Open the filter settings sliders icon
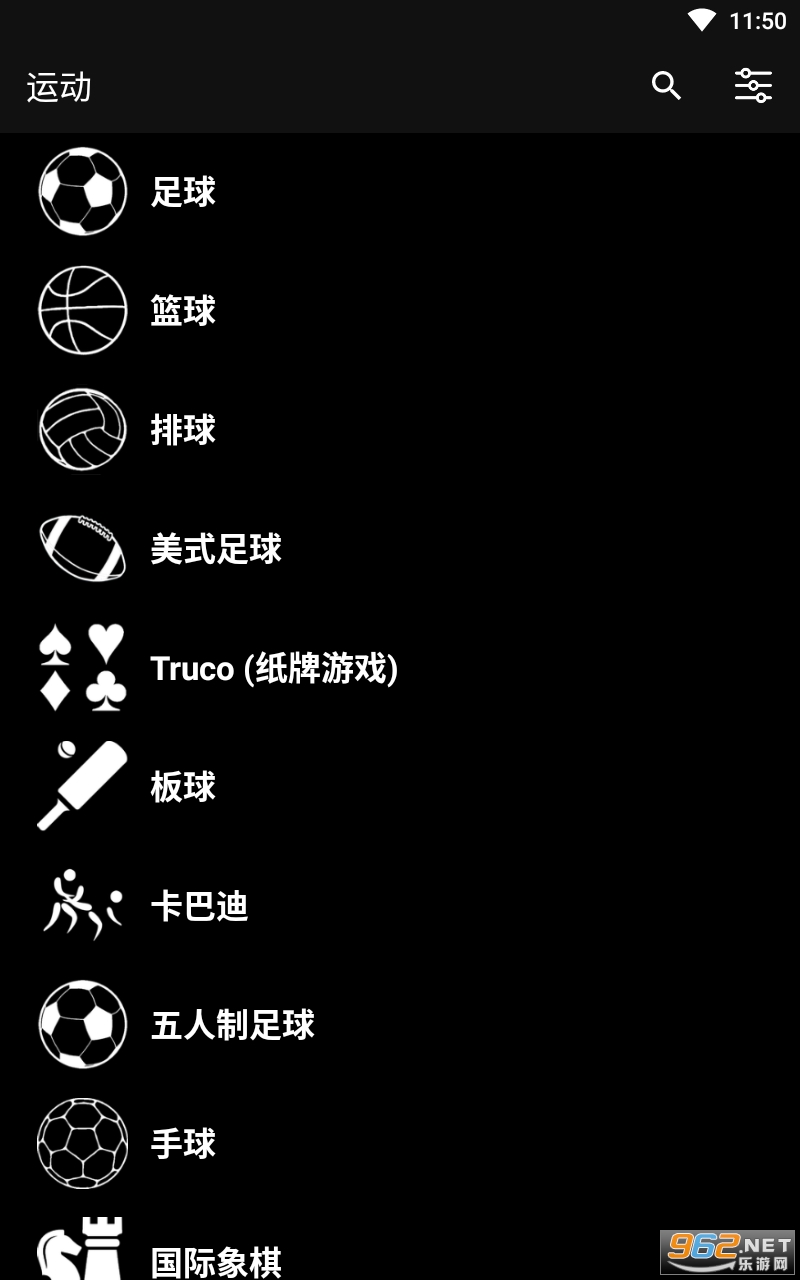The image size is (800, 1280). tap(753, 86)
